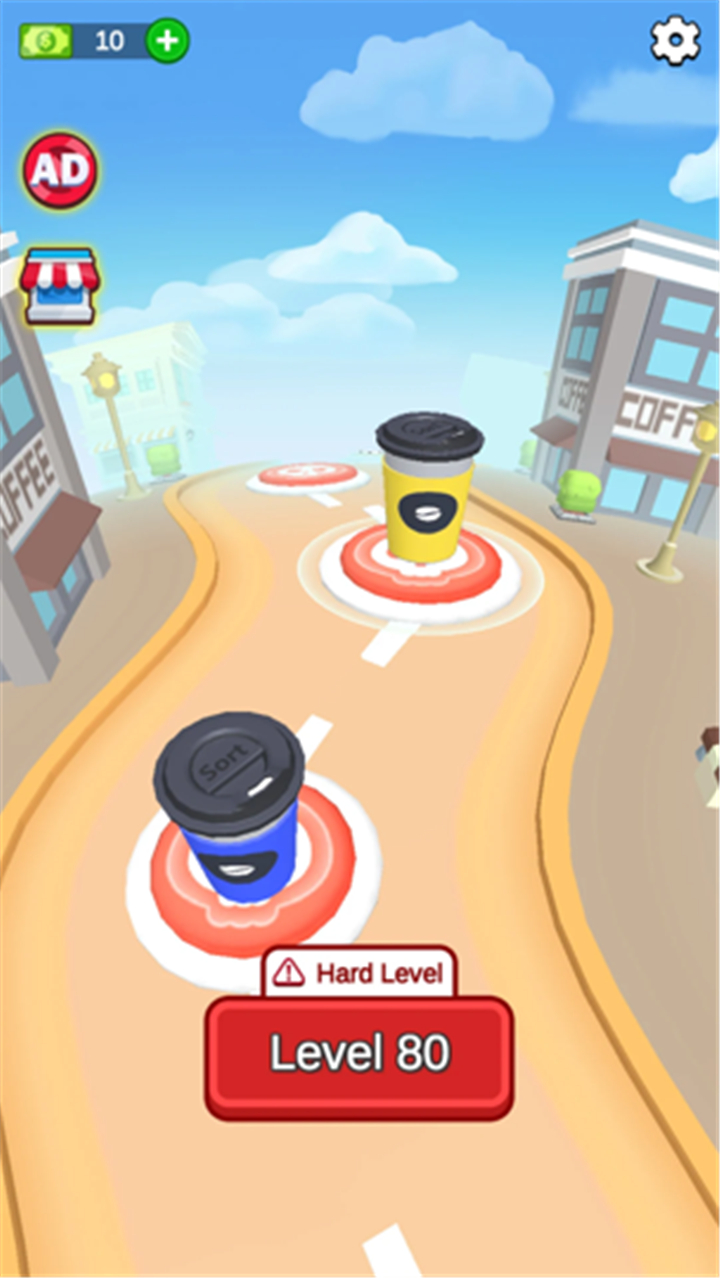Tap the remove ads AD button
720x1278 pixels.
click(x=60, y=171)
